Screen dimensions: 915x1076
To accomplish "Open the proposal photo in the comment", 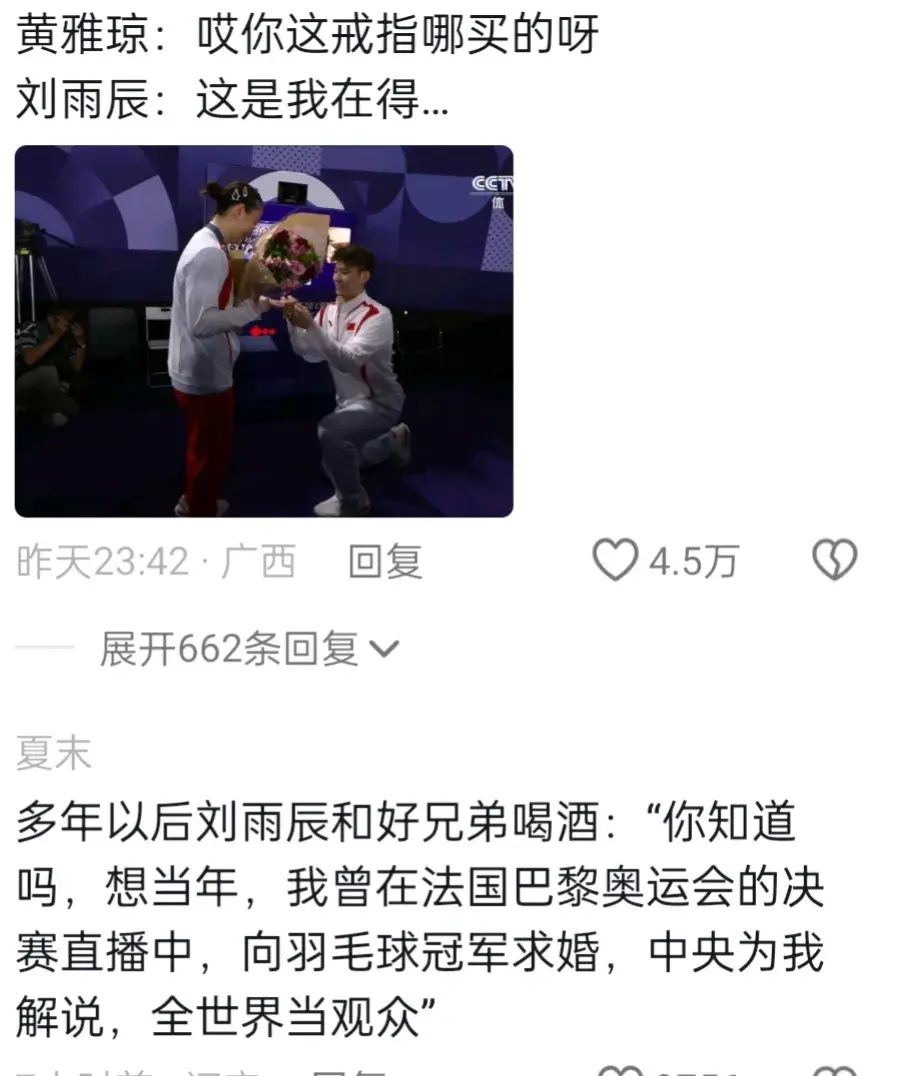I will coord(264,331).
